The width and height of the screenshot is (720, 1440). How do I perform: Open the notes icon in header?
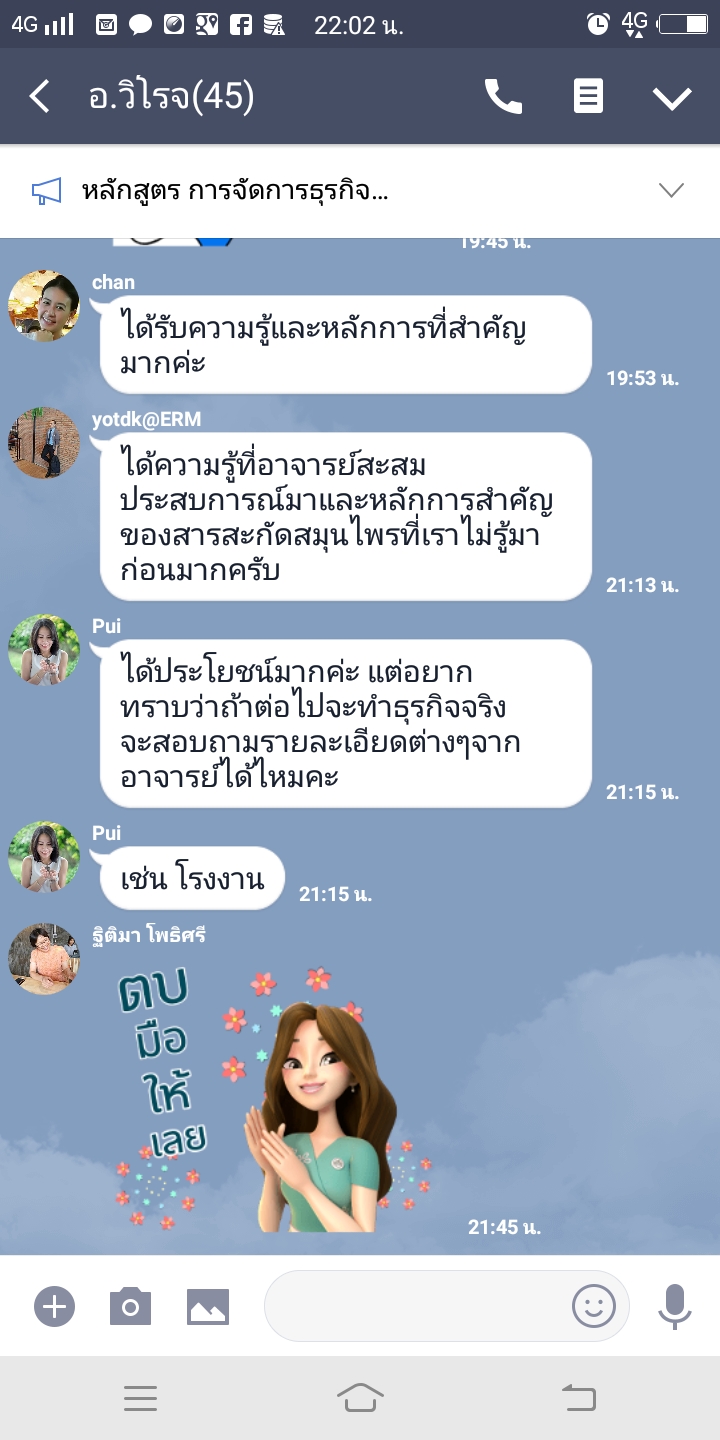(x=588, y=97)
